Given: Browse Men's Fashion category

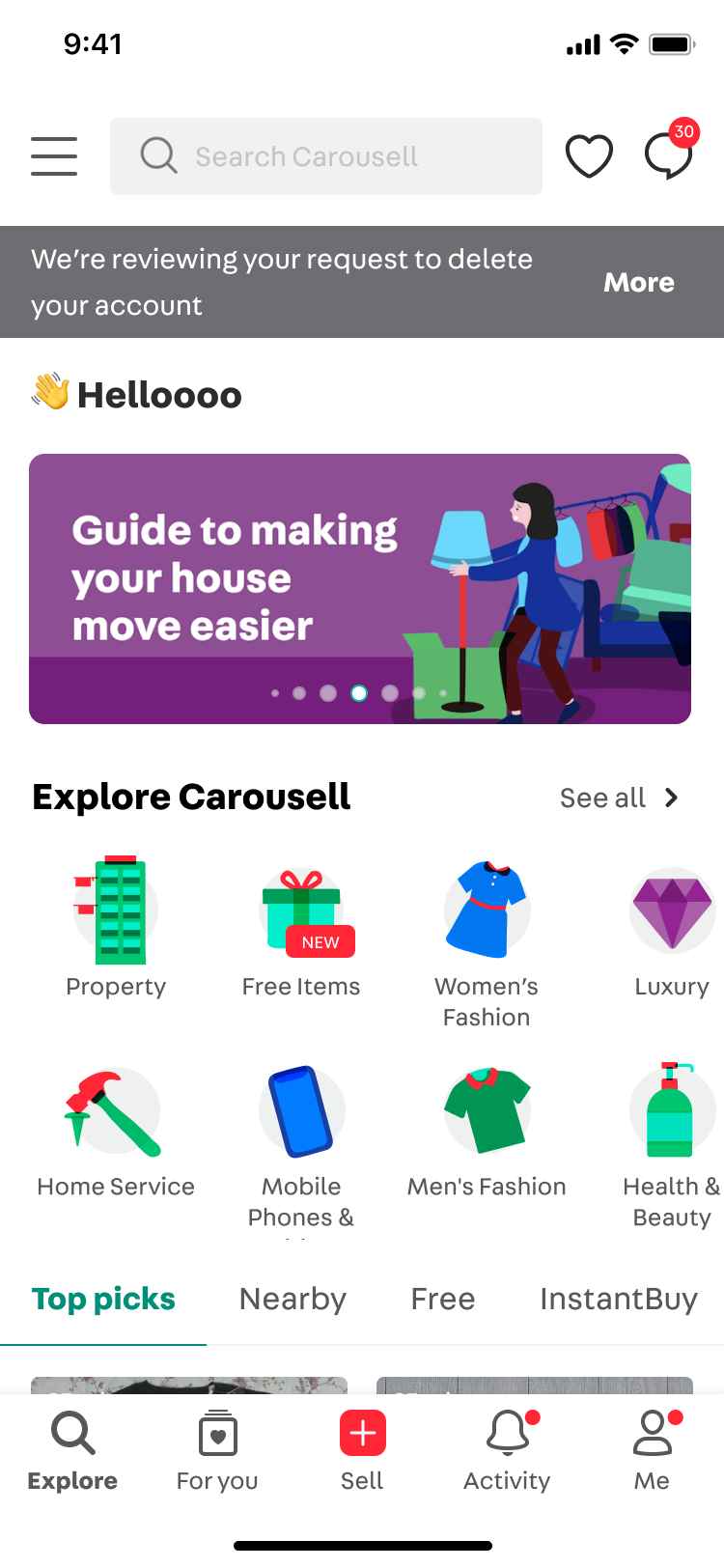Looking at the screenshot, I should pyautogui.click(x=487, y=1132).
